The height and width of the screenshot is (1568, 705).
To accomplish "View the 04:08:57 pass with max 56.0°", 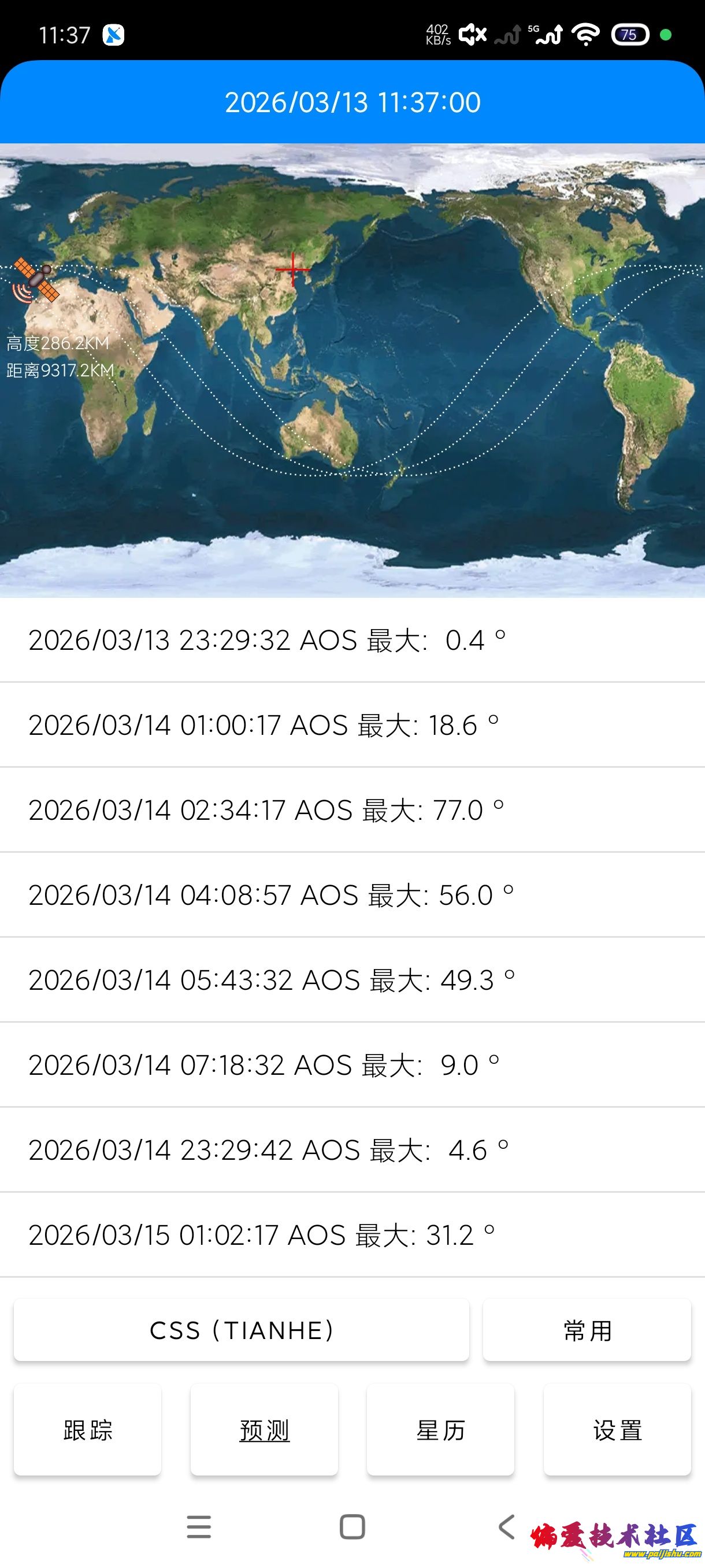I will pos(352,895).
